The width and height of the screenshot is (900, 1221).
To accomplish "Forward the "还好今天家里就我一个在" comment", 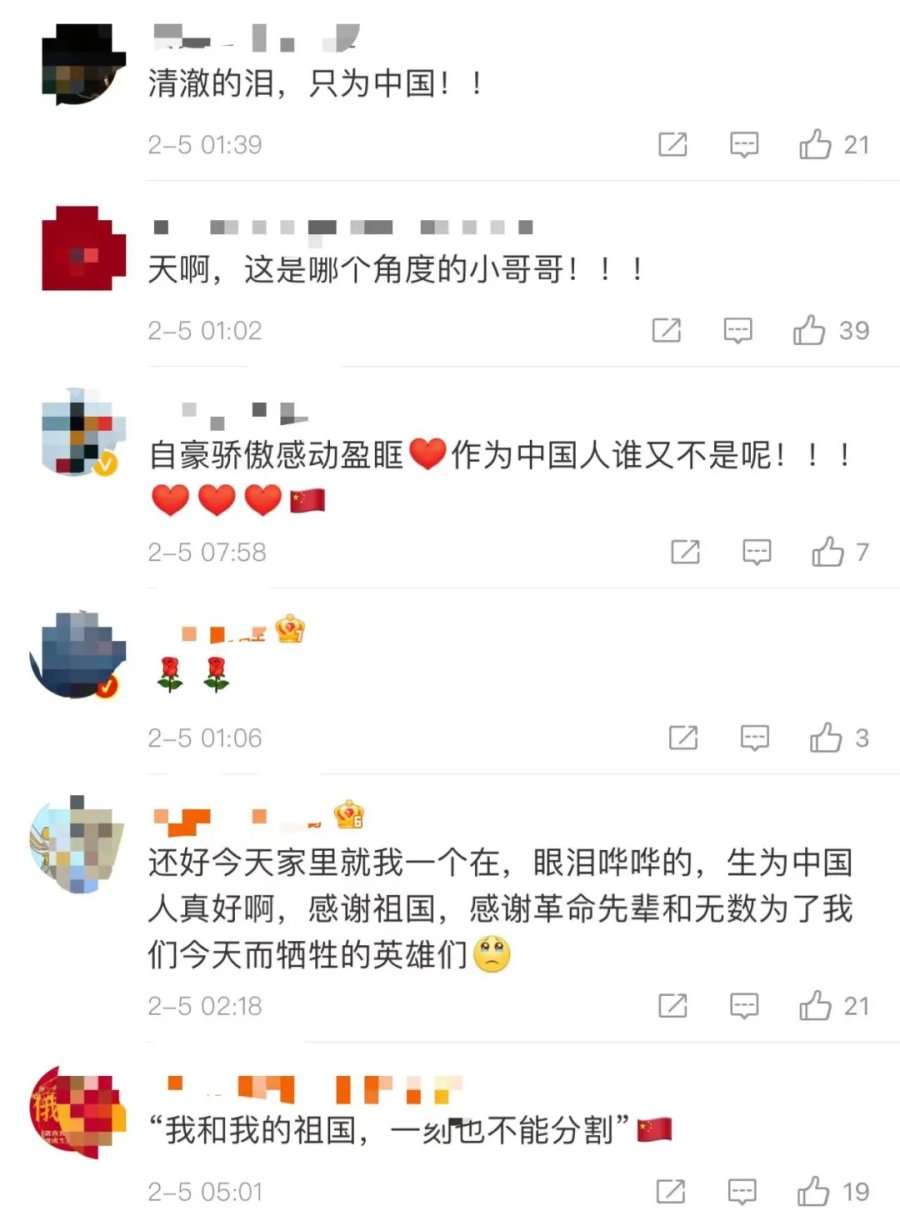I will pyautogui.click(x=673, y=1005).
